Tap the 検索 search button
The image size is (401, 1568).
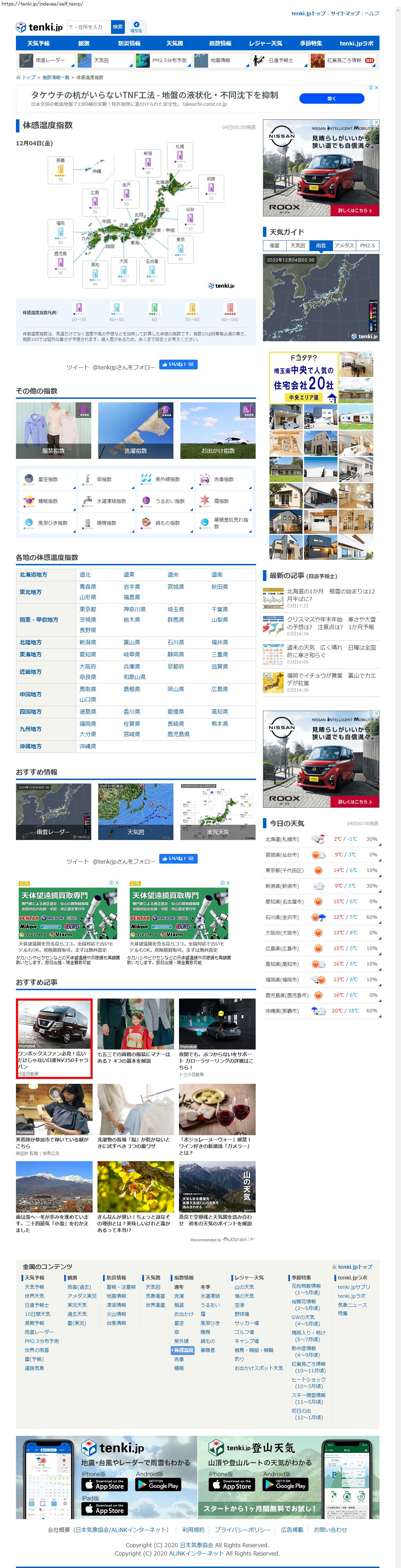[118, 27]
